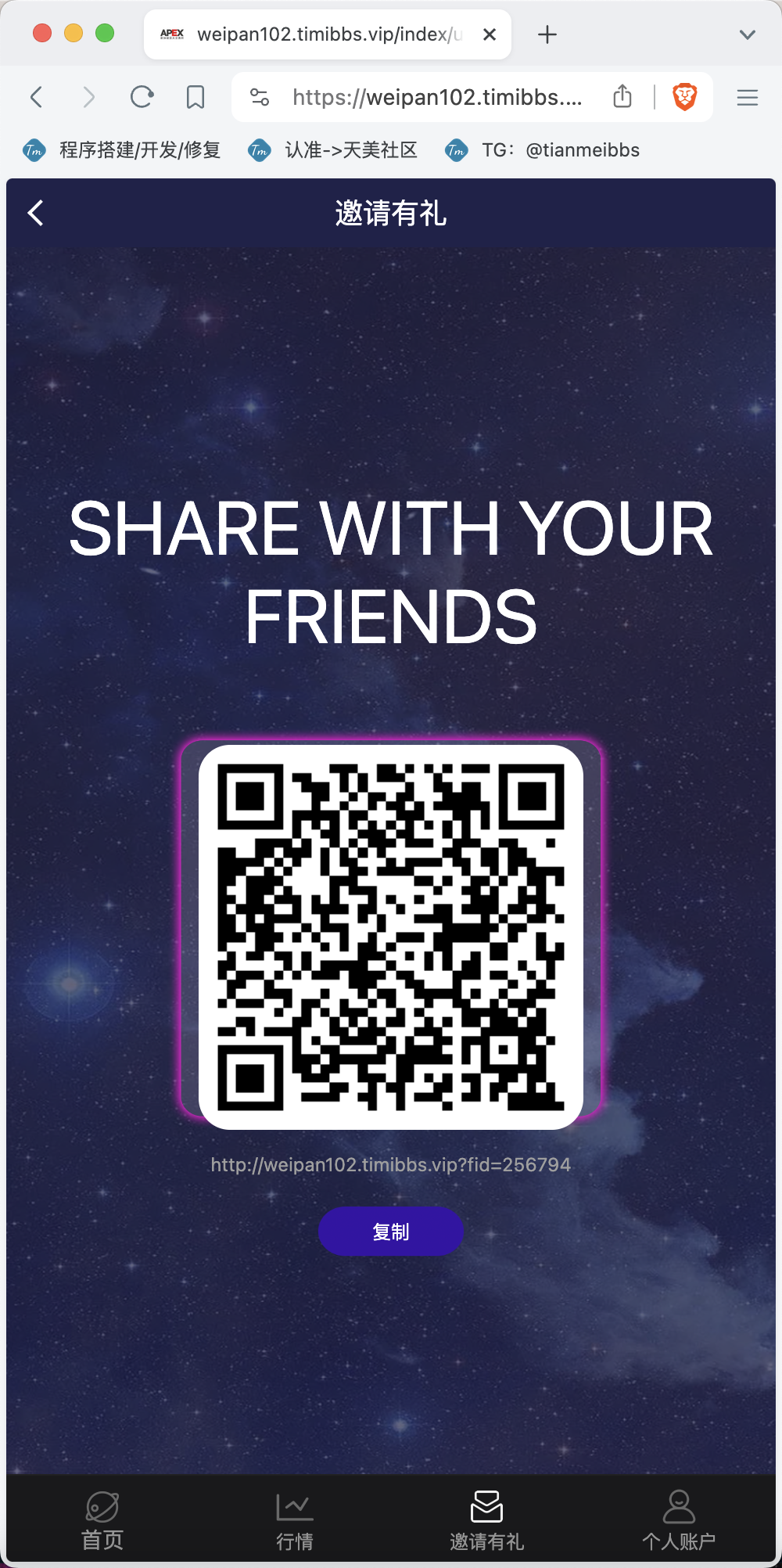Share this page from address bar
This screenshot has height=1568, width=782.
click(x=622, y=96)
